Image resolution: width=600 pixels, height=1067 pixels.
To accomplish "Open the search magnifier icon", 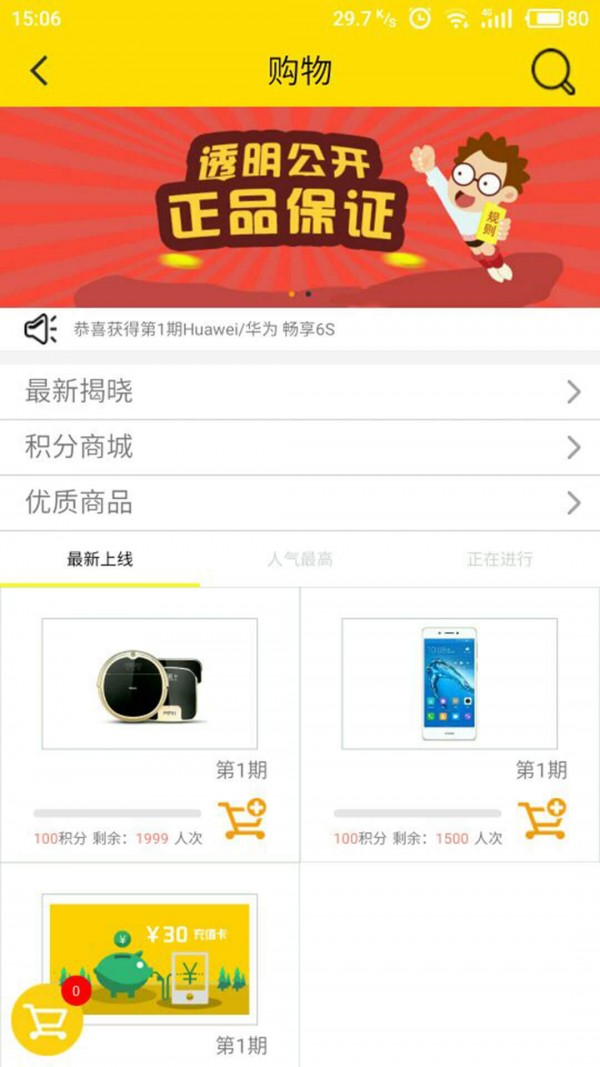I will [552, 71].
